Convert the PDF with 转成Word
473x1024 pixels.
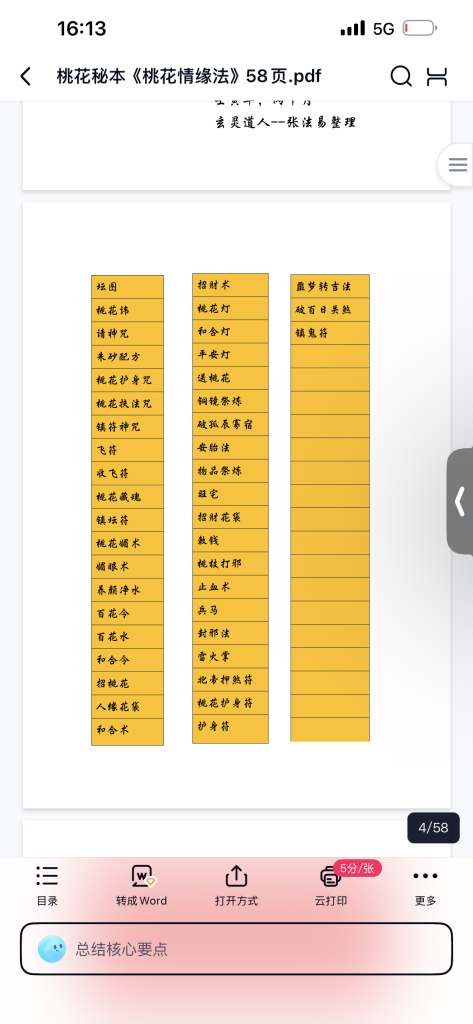(x=142, y=886)
